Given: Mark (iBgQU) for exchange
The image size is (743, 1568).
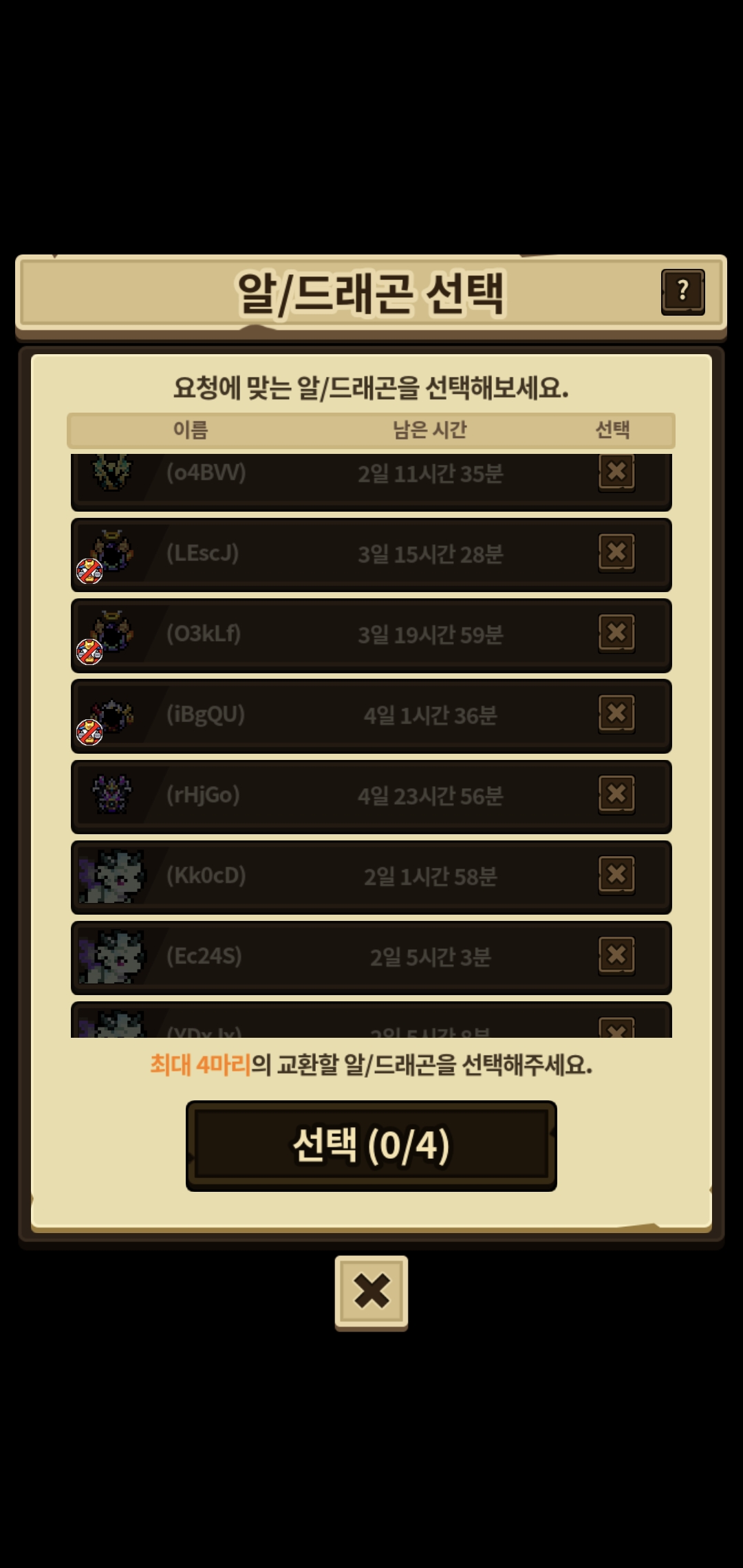Looking at the screenshot, I should [616, 714].
